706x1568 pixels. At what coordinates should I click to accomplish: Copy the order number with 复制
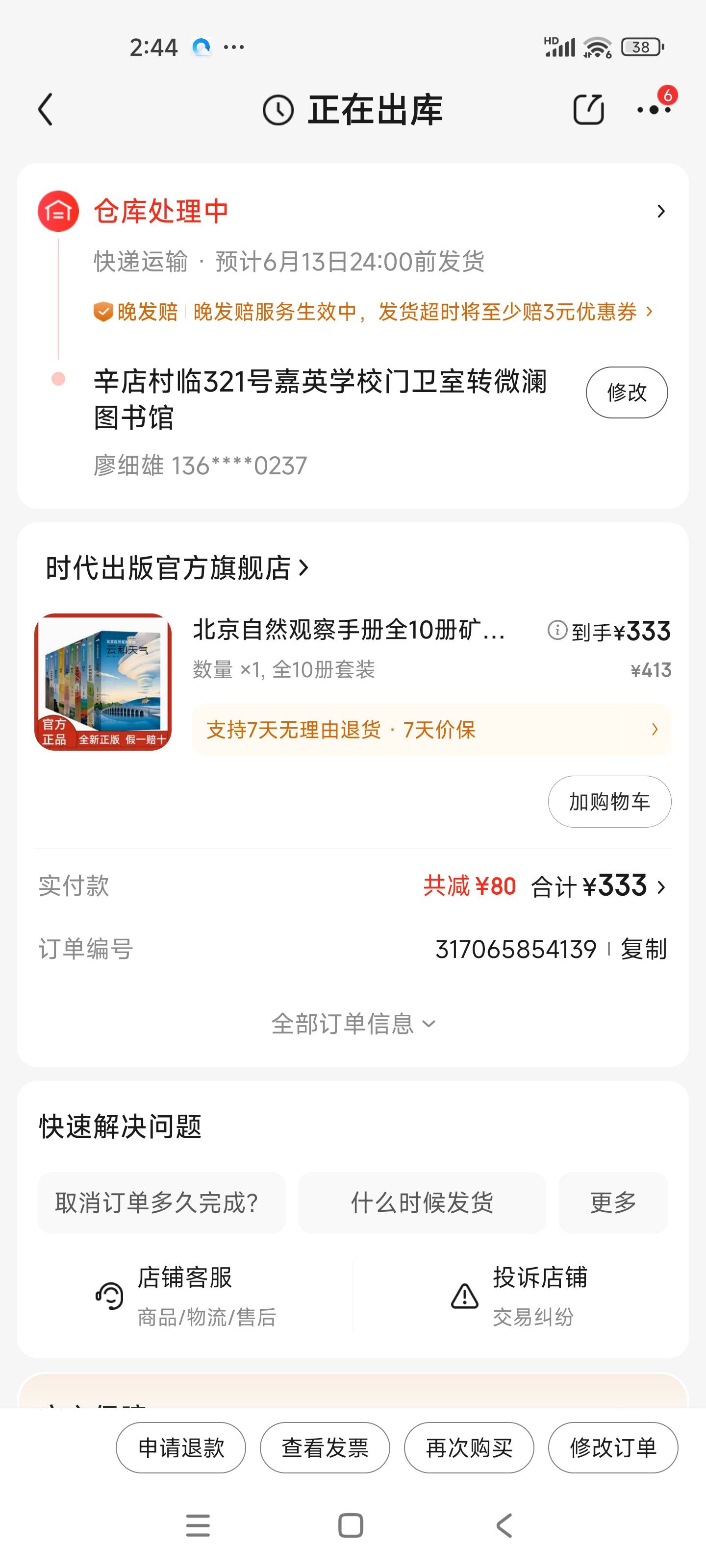click(643, 949)
